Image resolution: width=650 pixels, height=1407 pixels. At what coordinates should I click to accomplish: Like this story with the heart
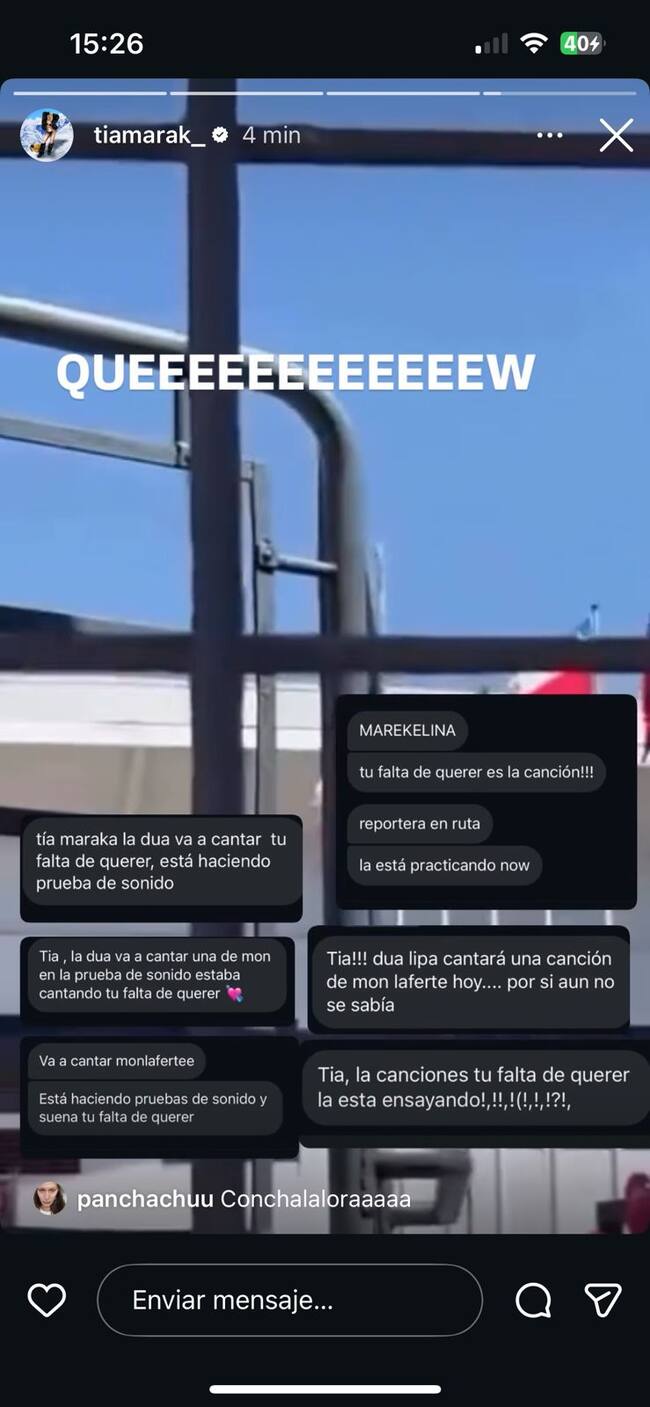(46, 1299)
